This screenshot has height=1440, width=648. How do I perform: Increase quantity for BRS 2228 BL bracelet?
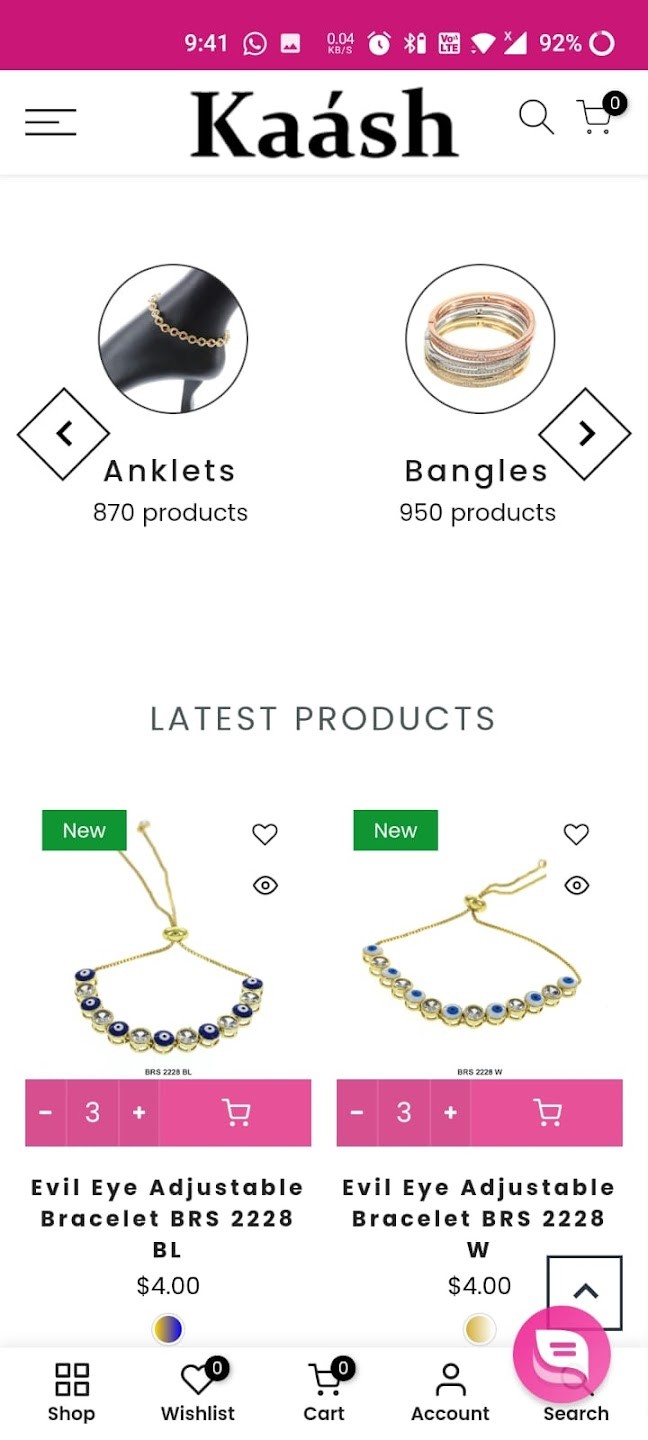(x=139, y=1113)
